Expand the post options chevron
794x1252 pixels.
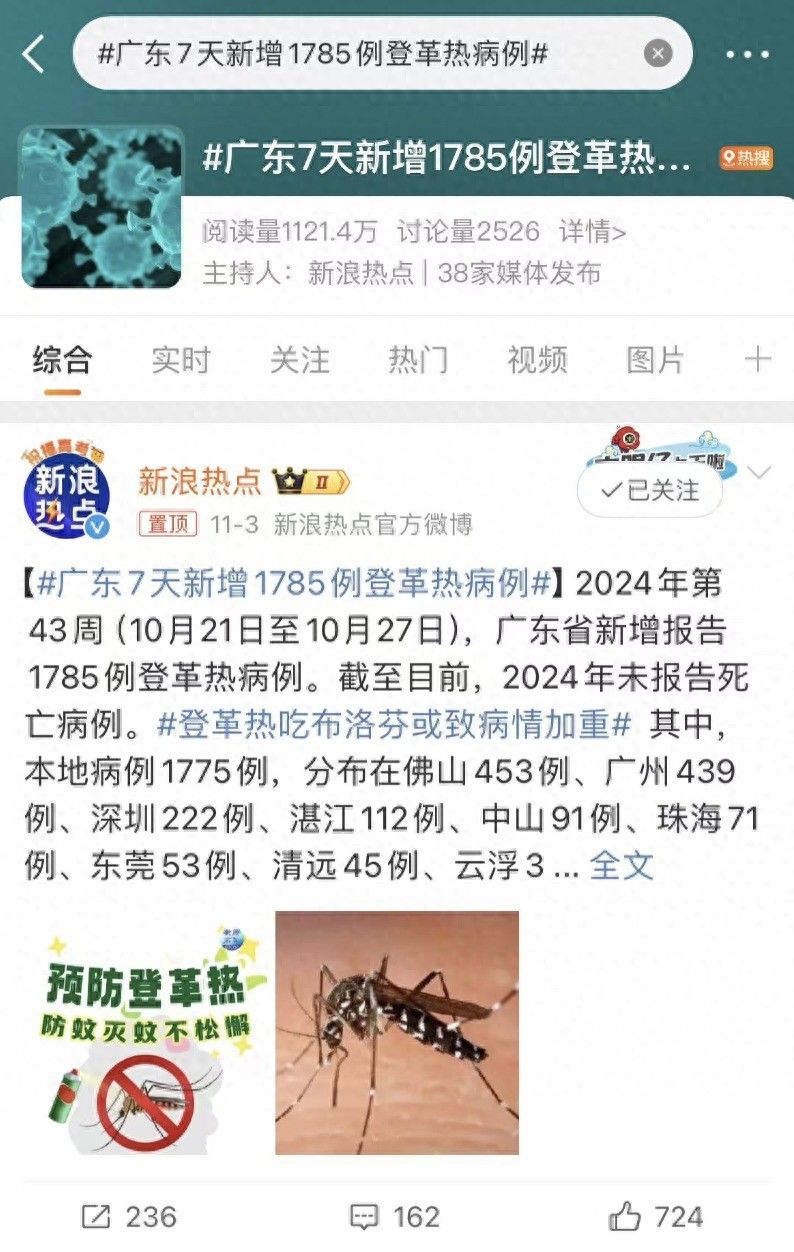(x=760, y=472)
